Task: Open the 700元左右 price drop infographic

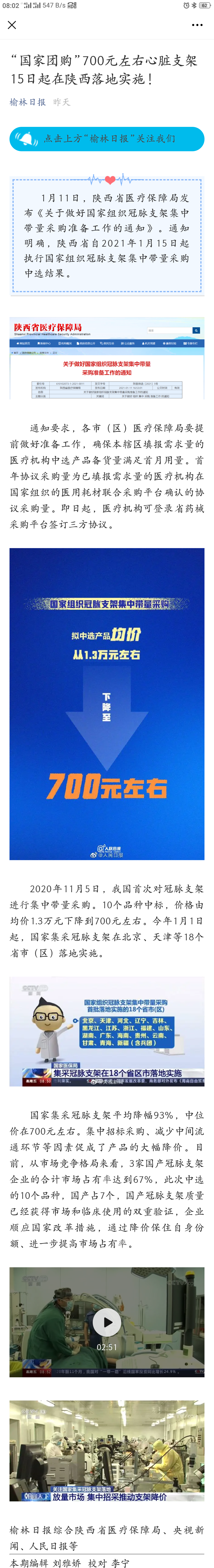Action: tap(107, 704)
